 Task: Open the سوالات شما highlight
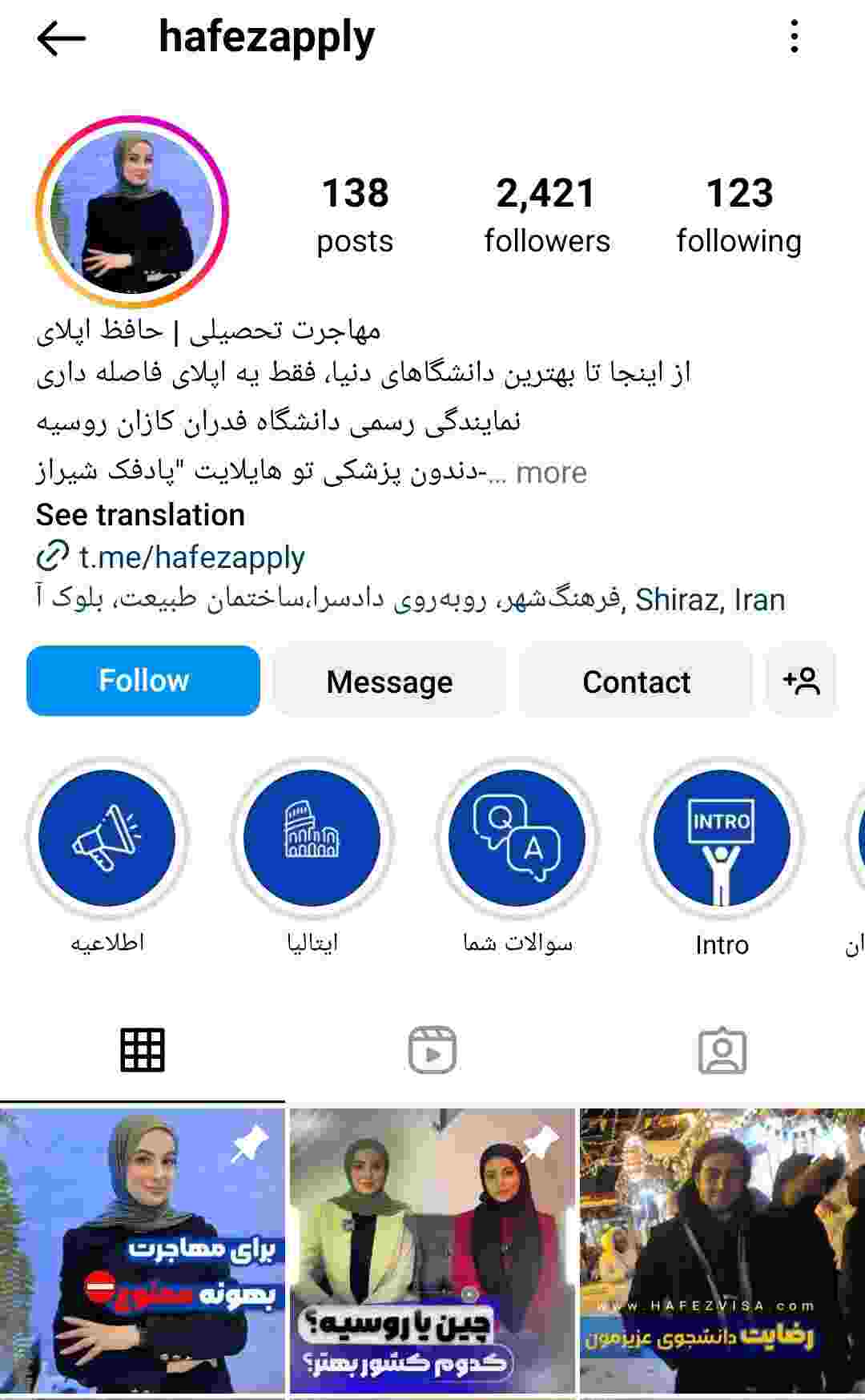click(517, 838)
